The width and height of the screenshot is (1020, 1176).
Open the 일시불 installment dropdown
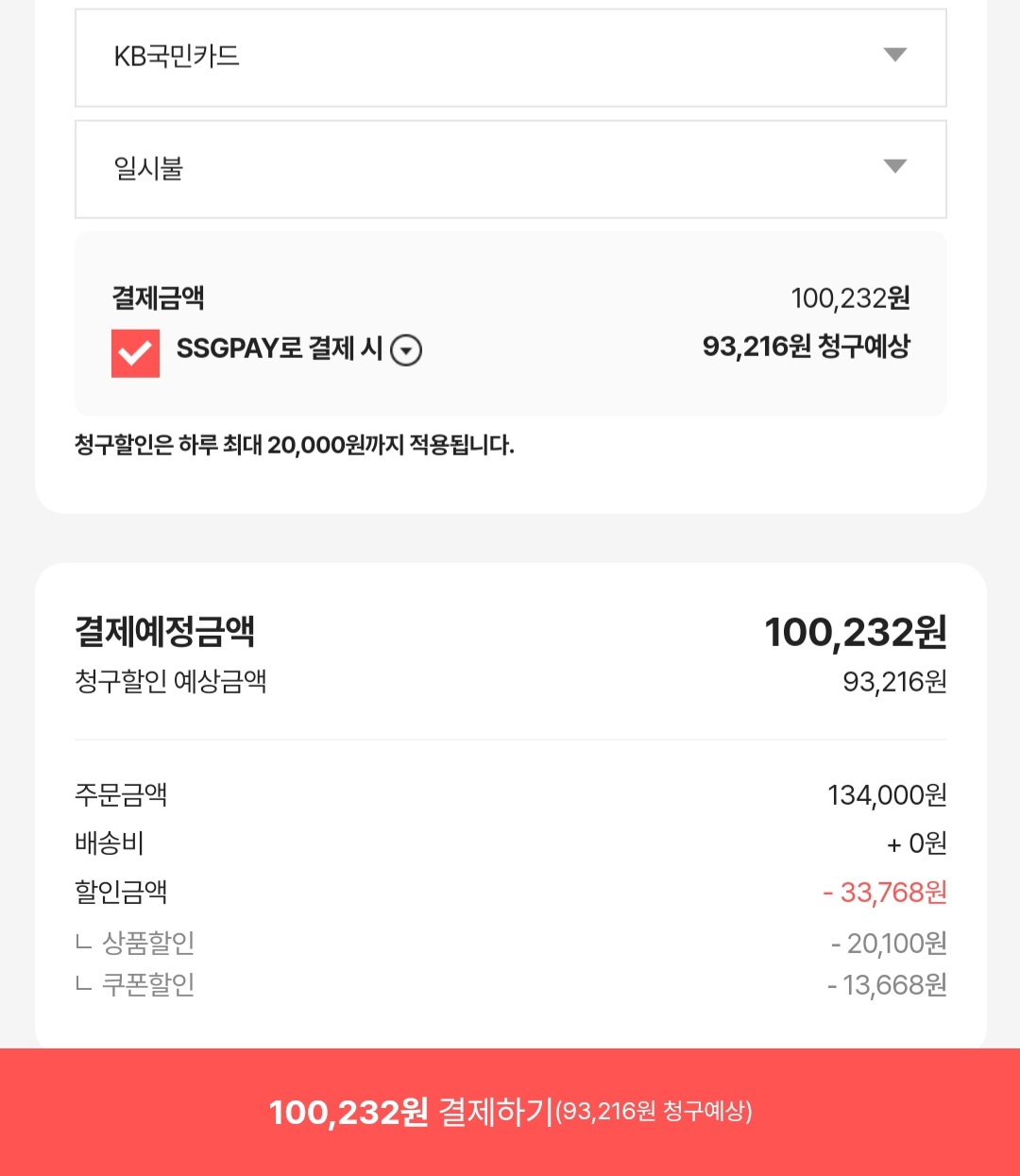coord(510,169)
